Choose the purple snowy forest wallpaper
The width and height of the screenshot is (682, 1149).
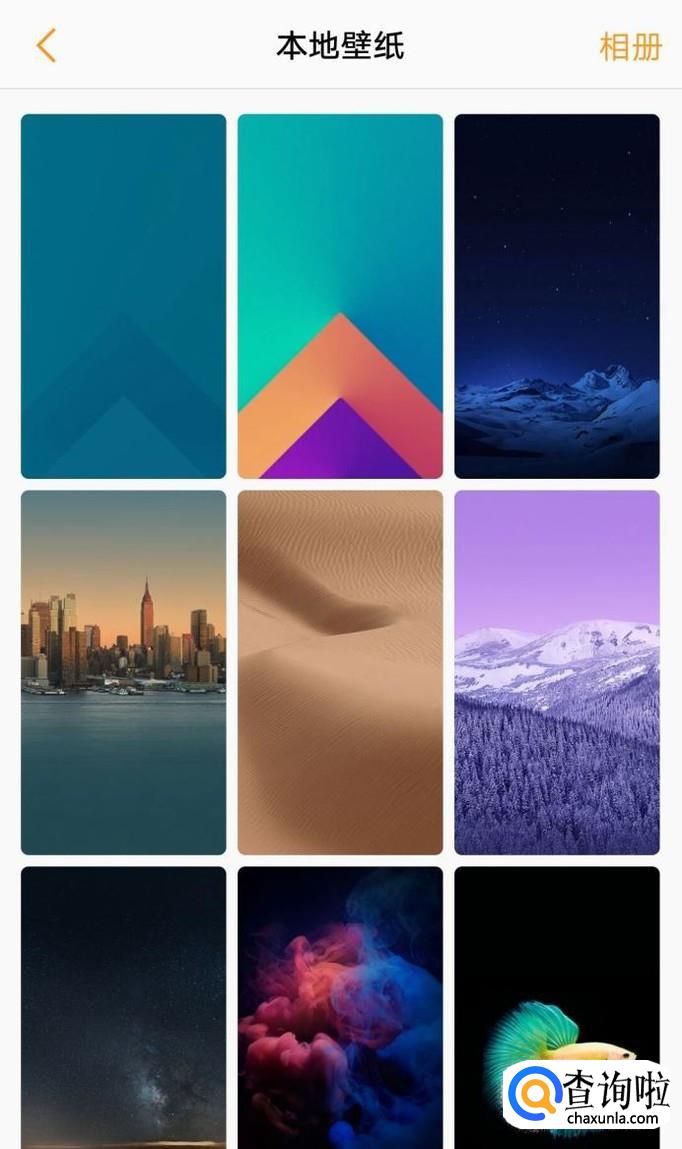(557, 672)
